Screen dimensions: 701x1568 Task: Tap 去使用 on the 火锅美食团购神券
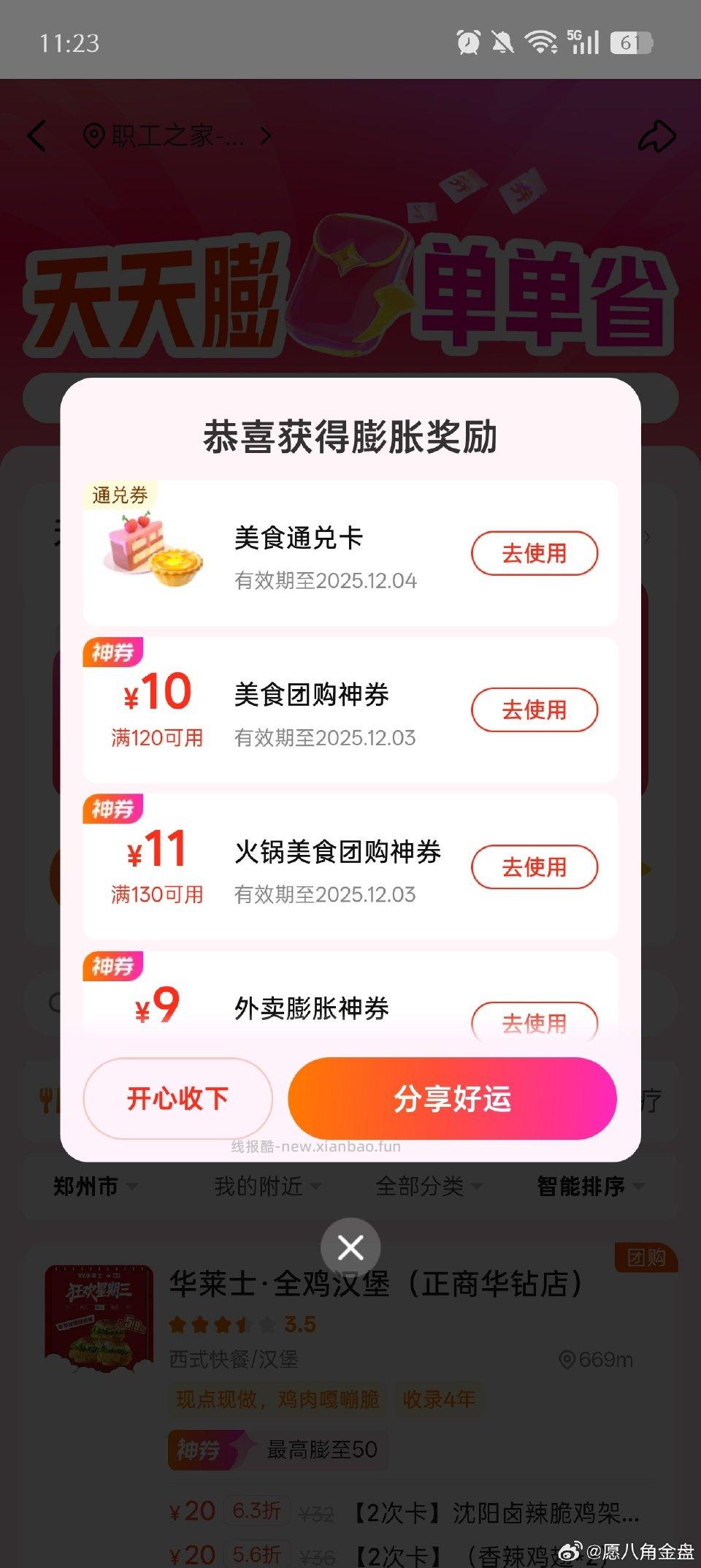pyautogui.click(x=535, y=867)
